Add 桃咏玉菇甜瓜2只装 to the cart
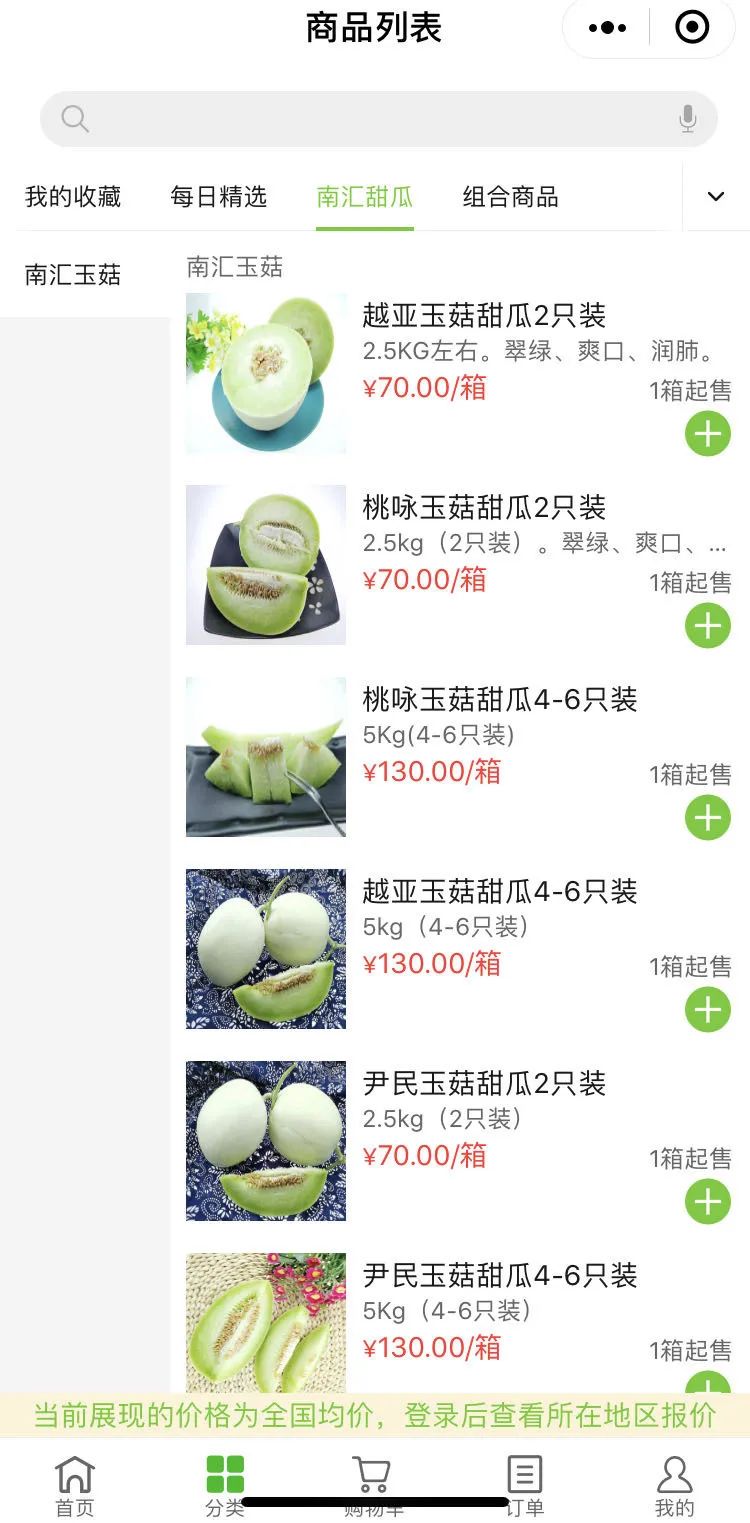750x1523 pixels. pyautogui.click(x=708, y=626)
